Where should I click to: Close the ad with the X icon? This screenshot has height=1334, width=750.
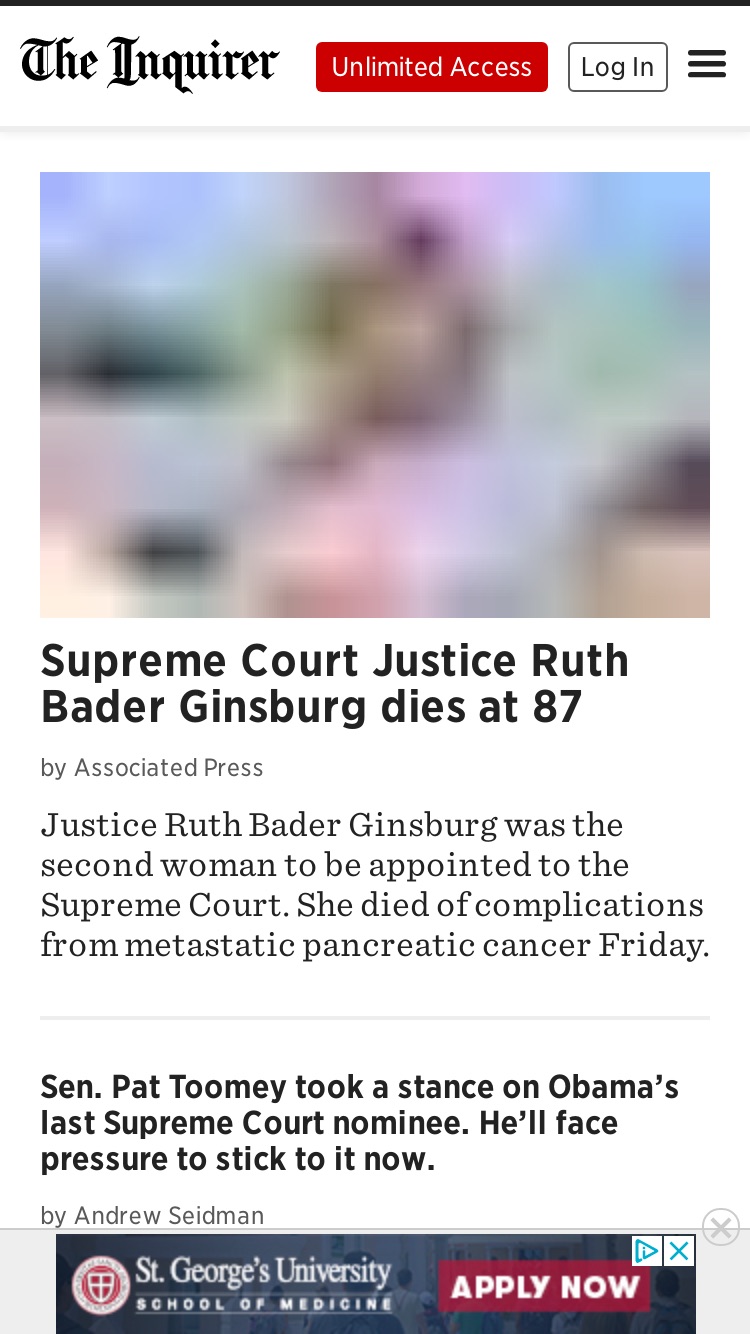(680, 1251)
